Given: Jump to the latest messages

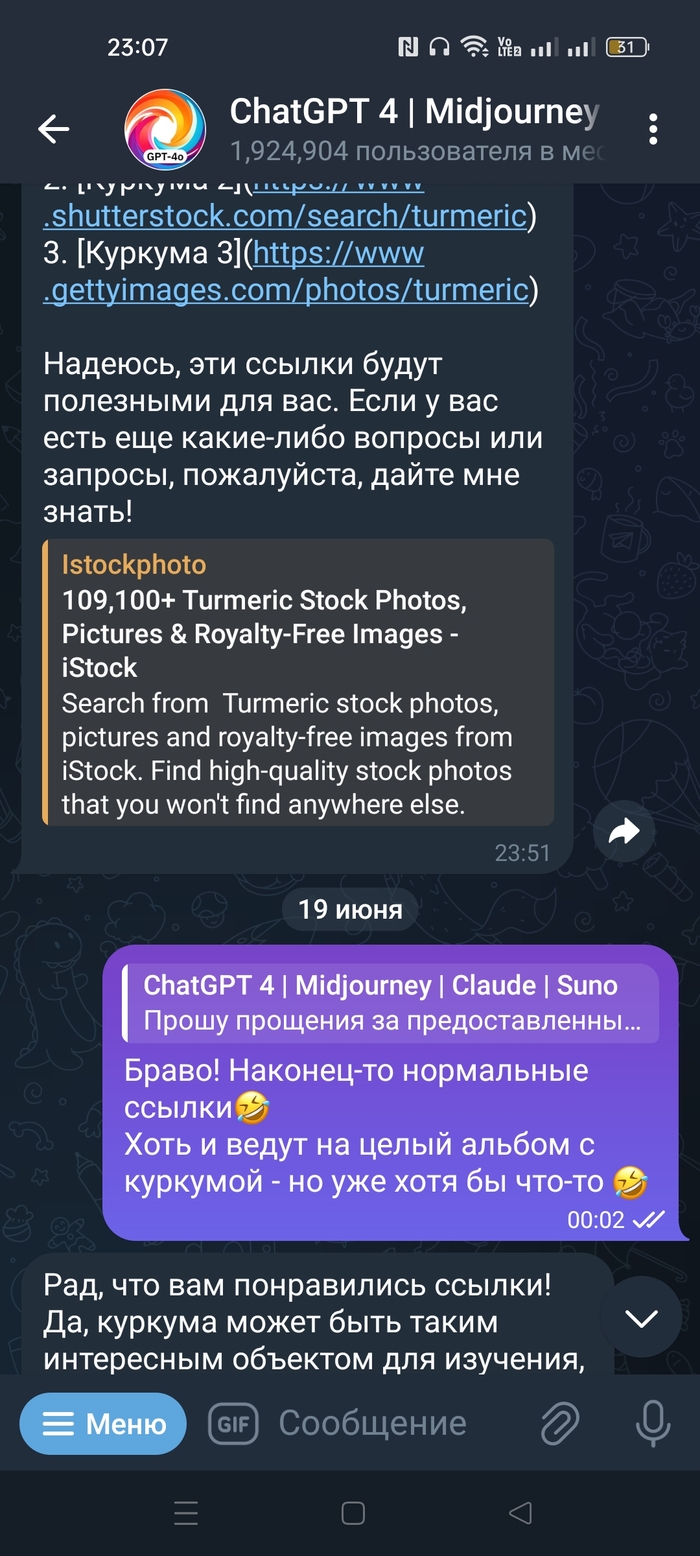Looking at the screenshot, I should pos(641,1318).
